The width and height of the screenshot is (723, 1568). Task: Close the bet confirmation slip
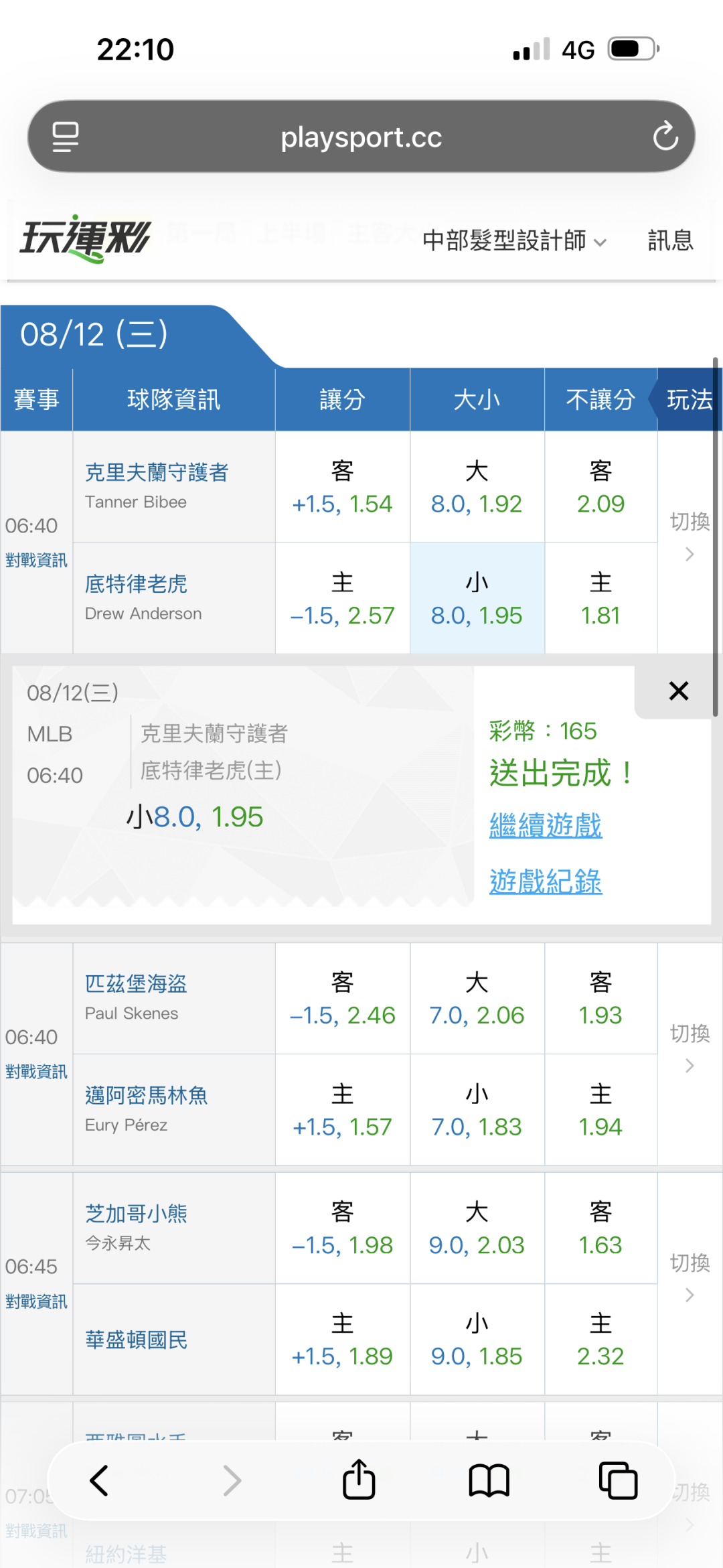tap(678, 691)
